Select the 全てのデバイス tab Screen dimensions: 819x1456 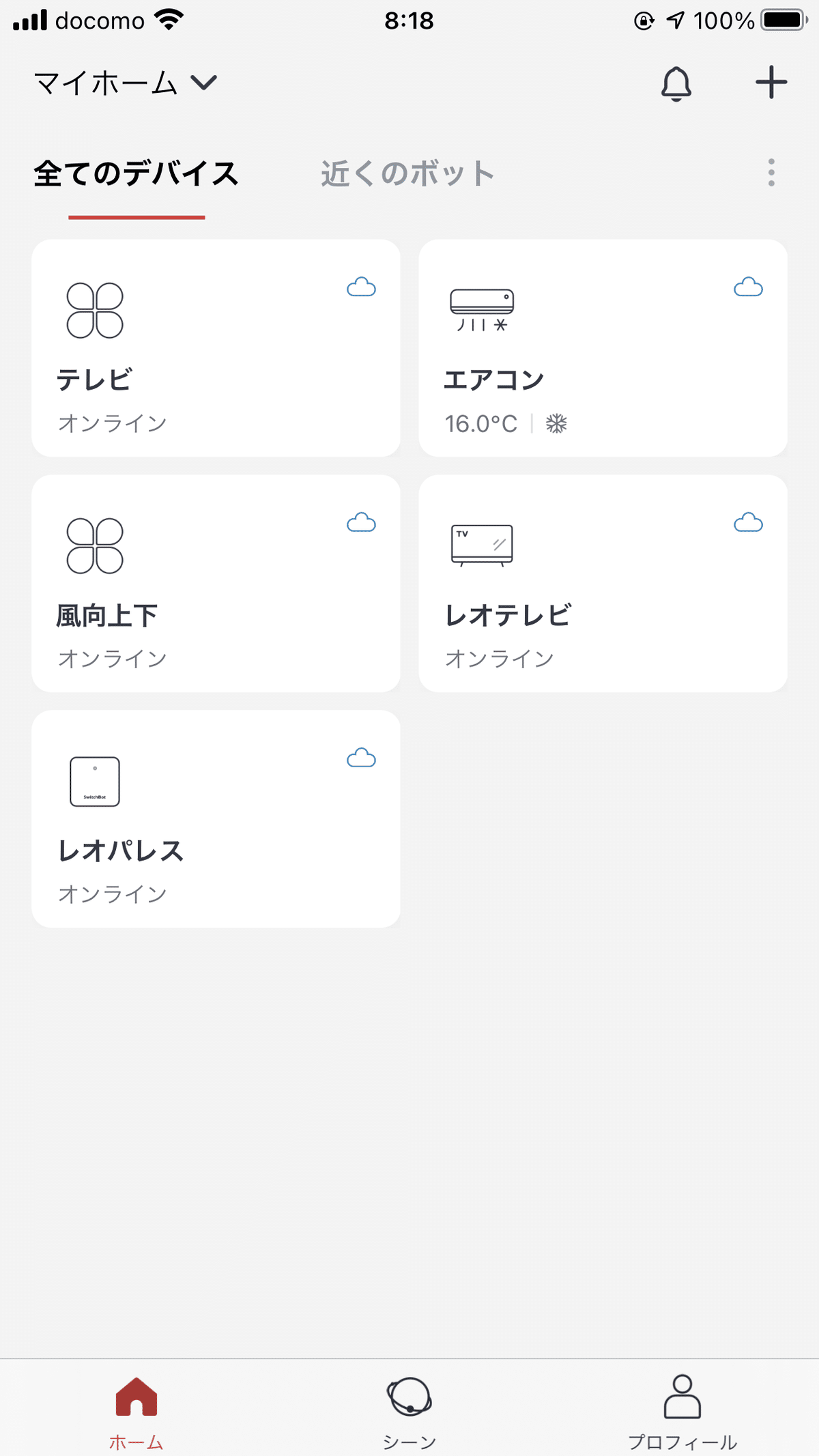(x=136, y=173)
